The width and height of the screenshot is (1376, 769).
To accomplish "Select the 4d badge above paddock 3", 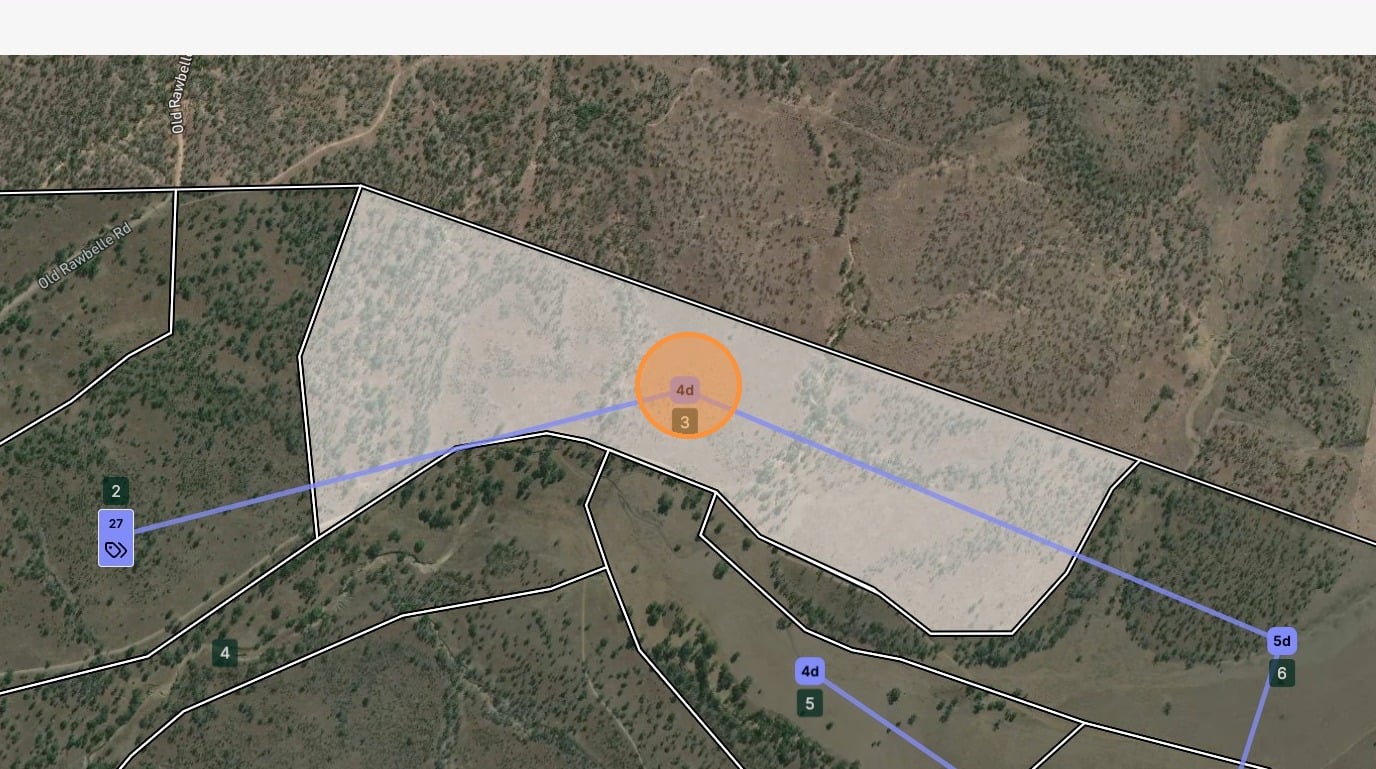I will pos(685,390).
